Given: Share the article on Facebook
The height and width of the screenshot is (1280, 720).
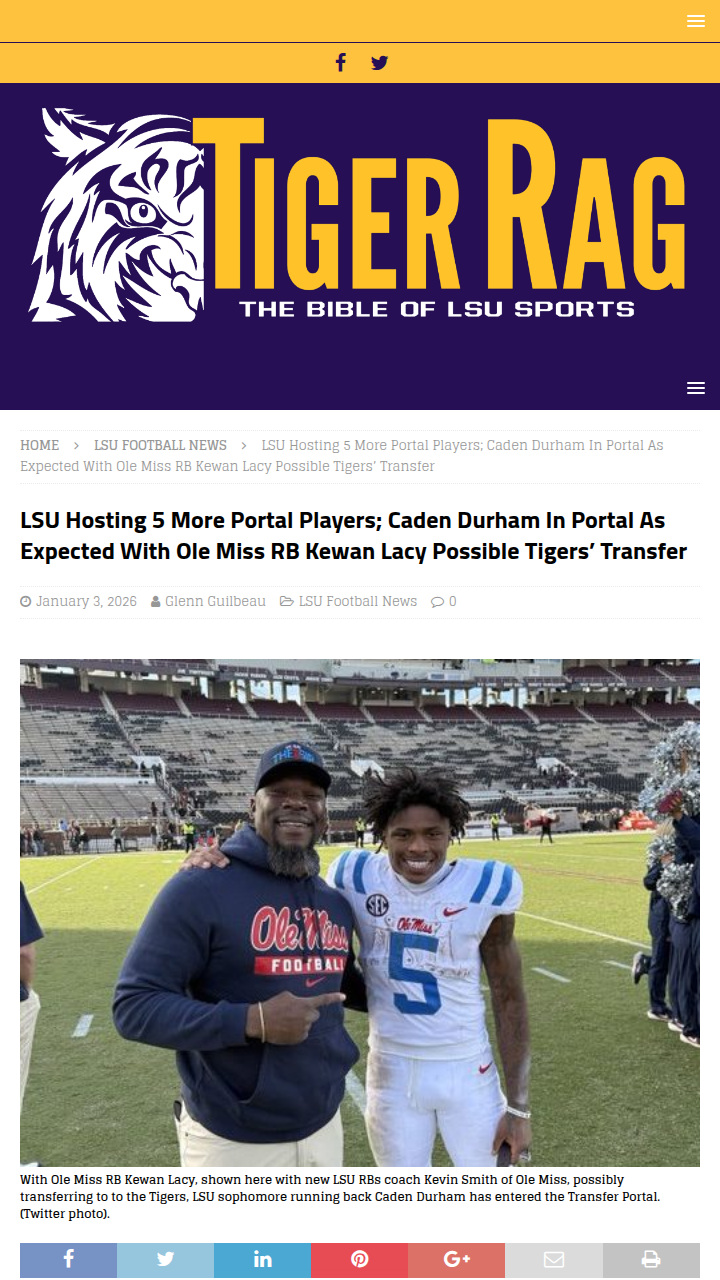Looking at the screenshot, I should tap(68, 1260).
